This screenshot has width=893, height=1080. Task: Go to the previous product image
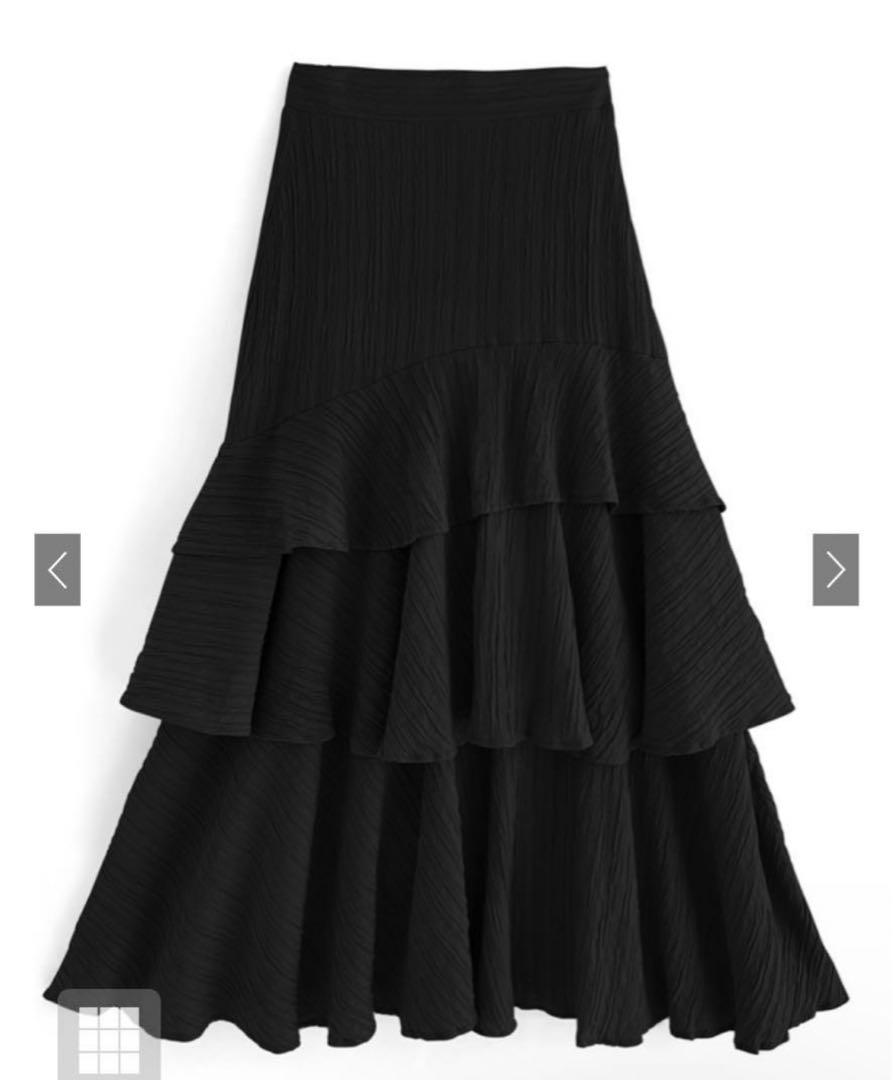coord(57,569)
